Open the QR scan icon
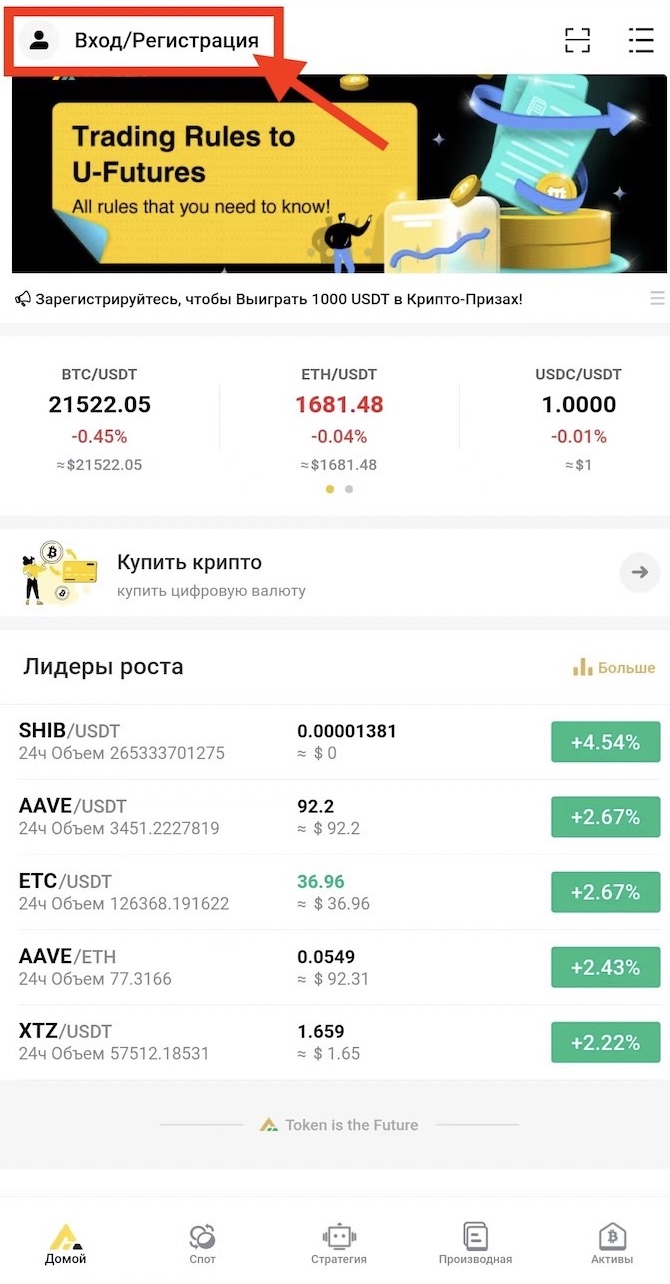 (x=578, y=40)
